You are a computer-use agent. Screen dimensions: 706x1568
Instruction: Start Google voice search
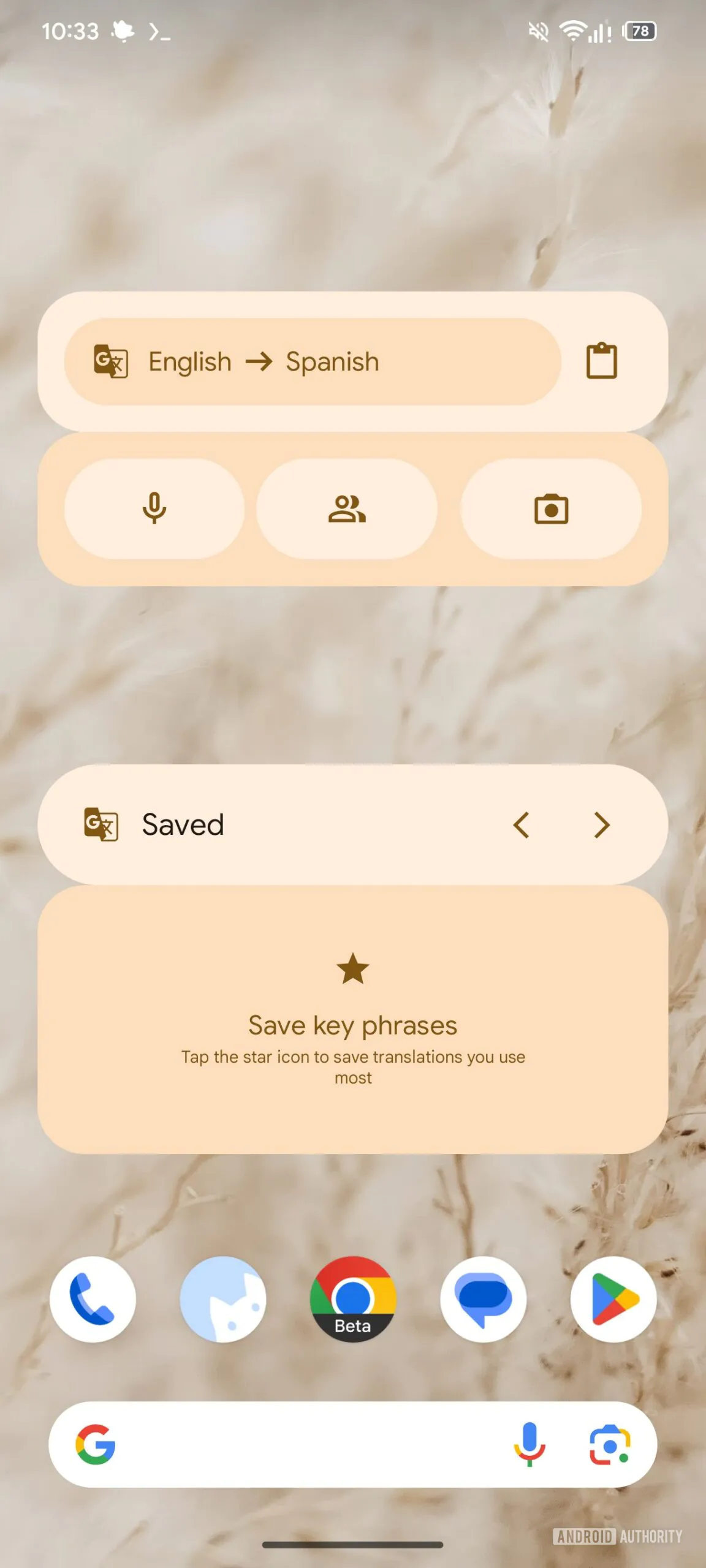tap(529, 1444)
